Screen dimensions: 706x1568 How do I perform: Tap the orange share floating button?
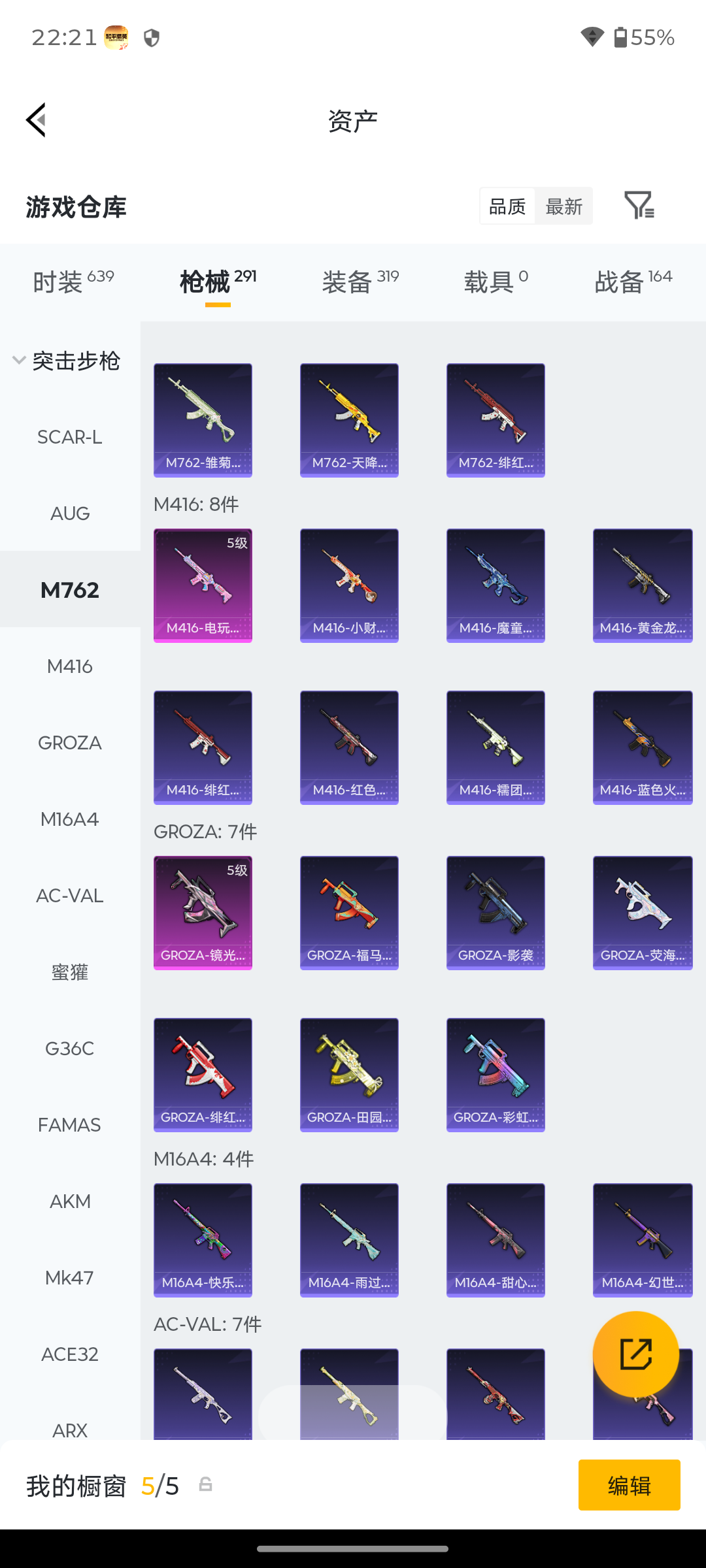coord(635,1354)
